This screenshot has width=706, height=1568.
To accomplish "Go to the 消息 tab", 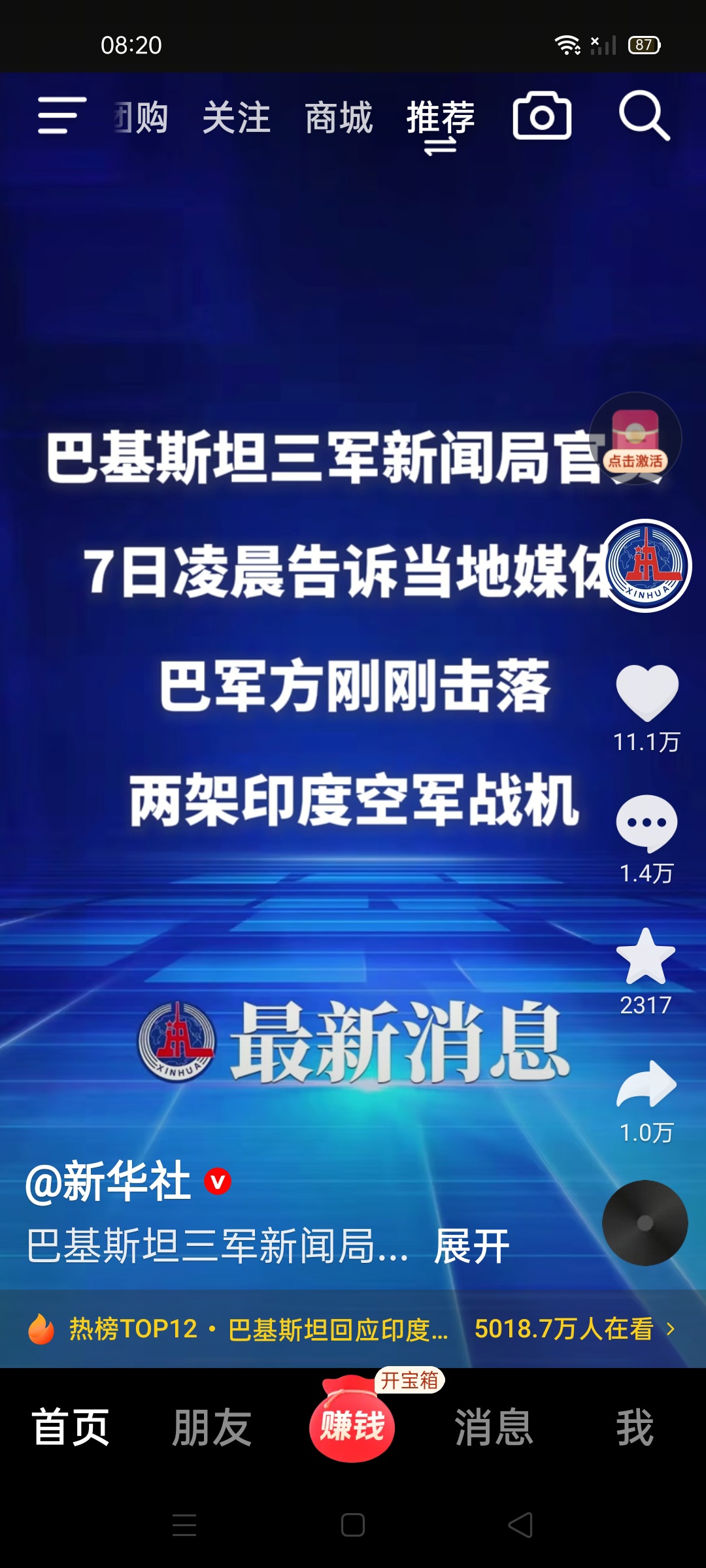I will click(494, 1428).
